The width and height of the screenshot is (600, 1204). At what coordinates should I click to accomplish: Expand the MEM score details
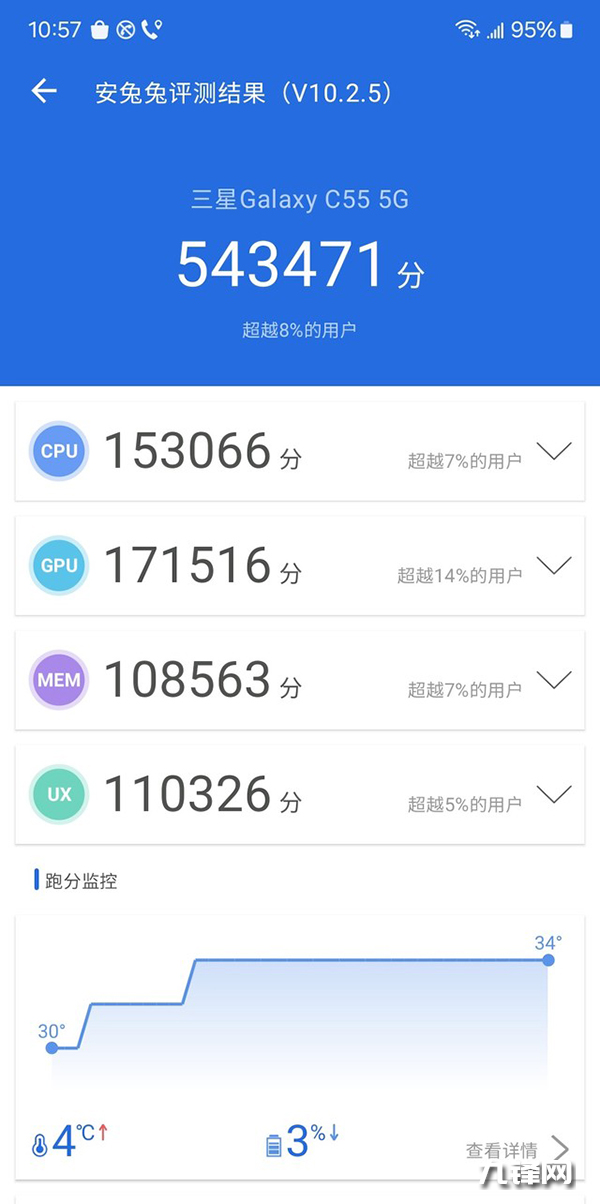coord(553,680)
